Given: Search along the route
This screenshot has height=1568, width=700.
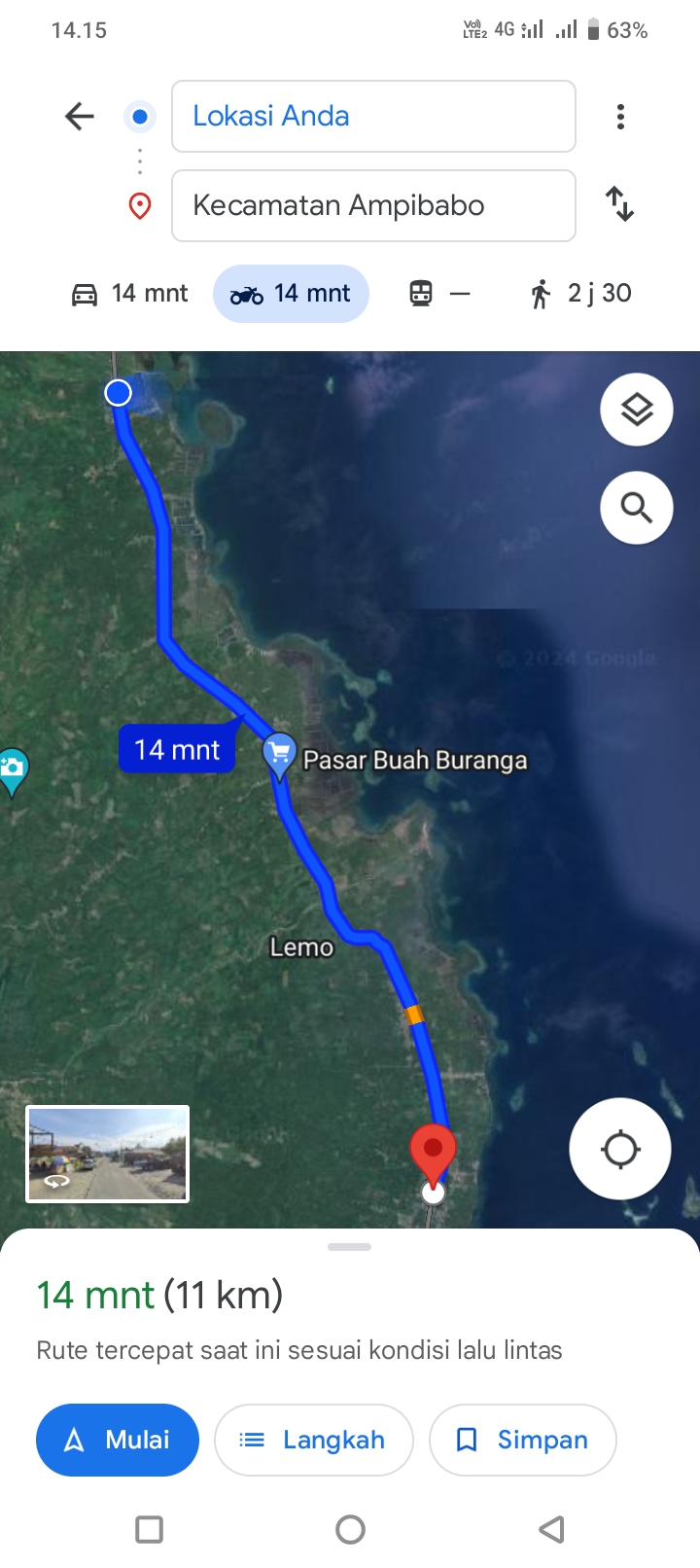Looking at the screenshot, I should (637, 508).
